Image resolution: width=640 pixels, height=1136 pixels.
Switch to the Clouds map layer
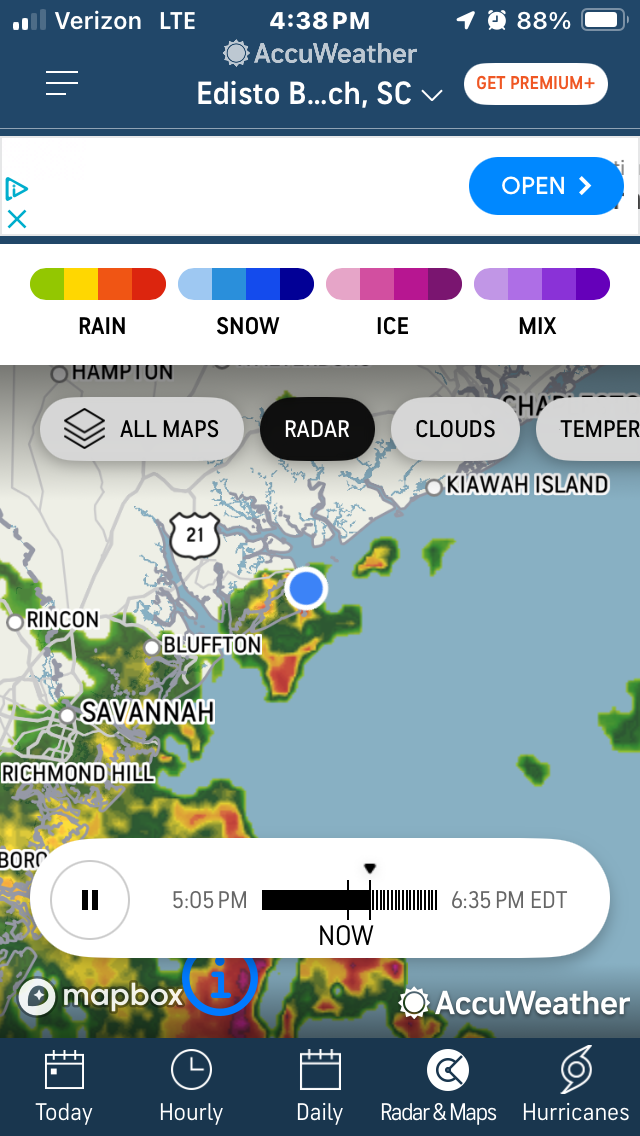455,429
